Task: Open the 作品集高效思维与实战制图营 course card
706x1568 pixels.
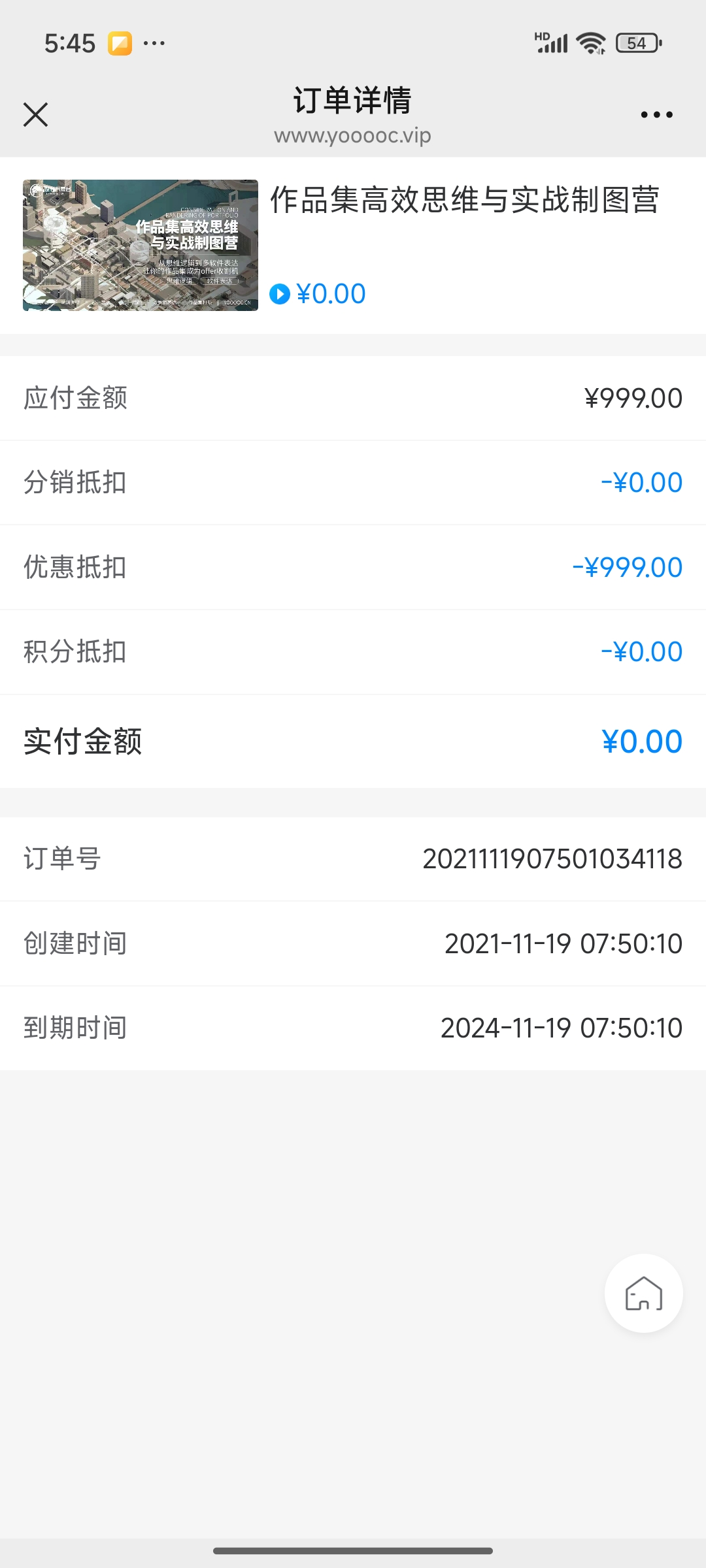Action: [353, 245]
